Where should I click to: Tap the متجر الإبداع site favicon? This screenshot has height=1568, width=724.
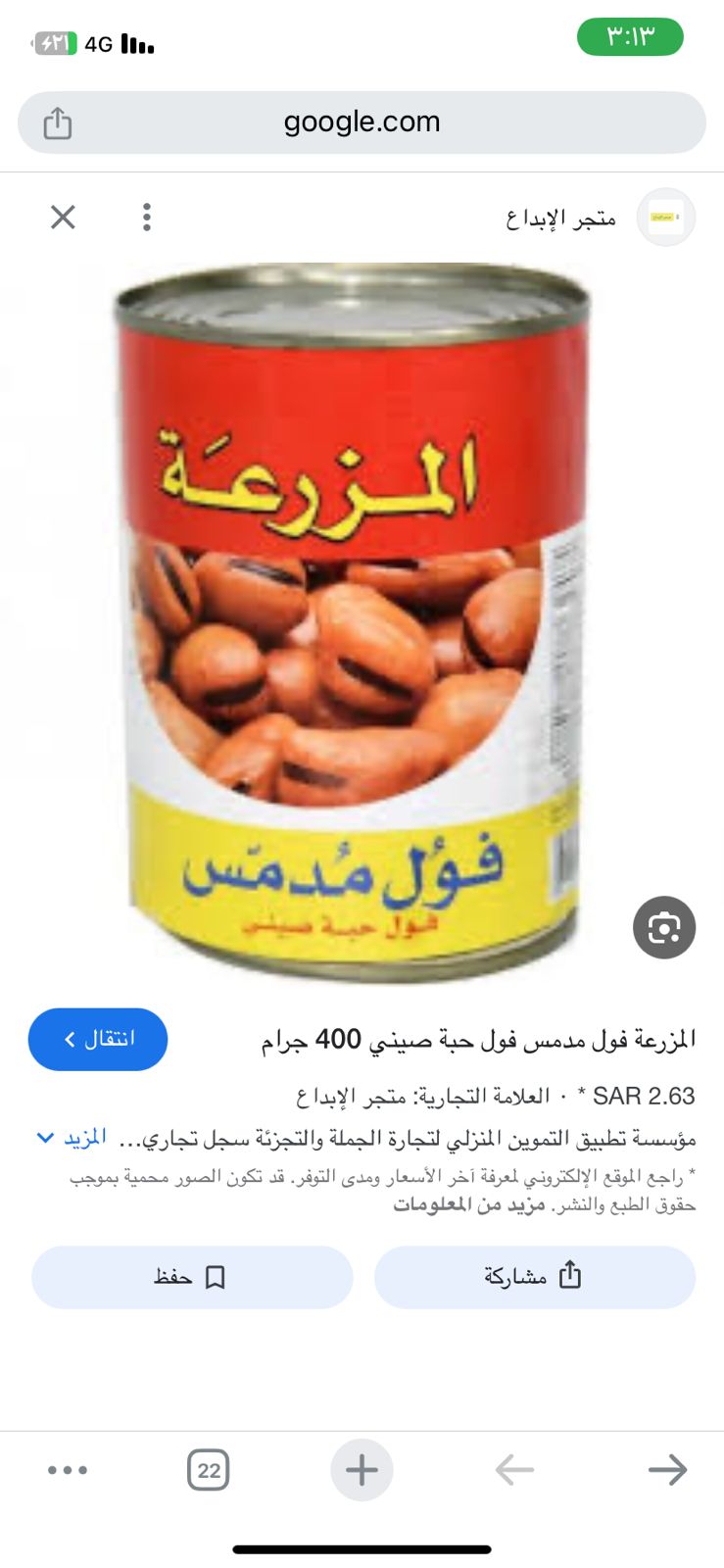coord(665,217)
